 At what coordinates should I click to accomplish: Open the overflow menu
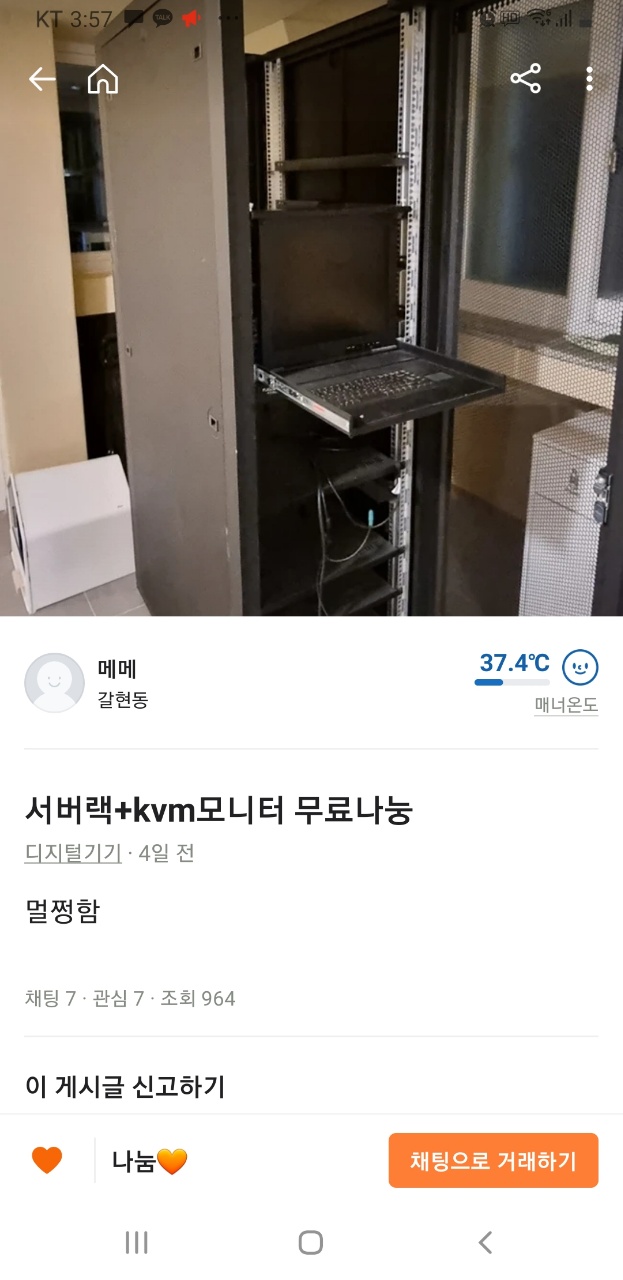pyautogui.click(x=590, y=80)
